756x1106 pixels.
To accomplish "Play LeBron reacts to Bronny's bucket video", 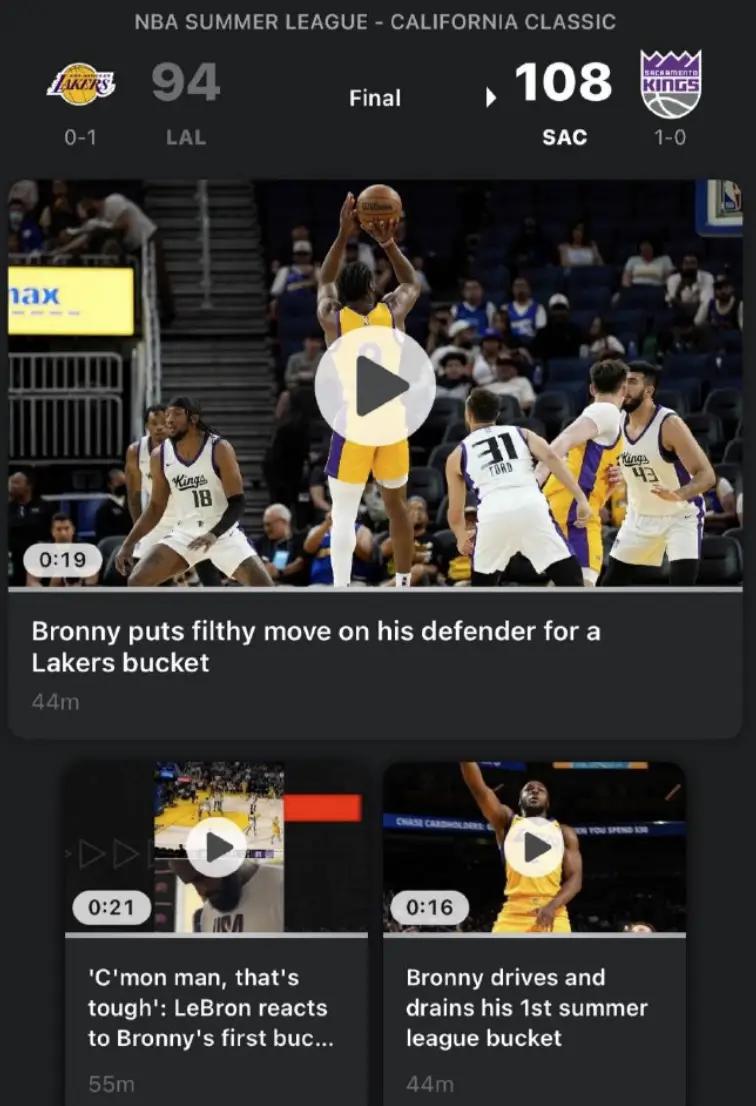I will pyautogui.click(x=217, y=847).
